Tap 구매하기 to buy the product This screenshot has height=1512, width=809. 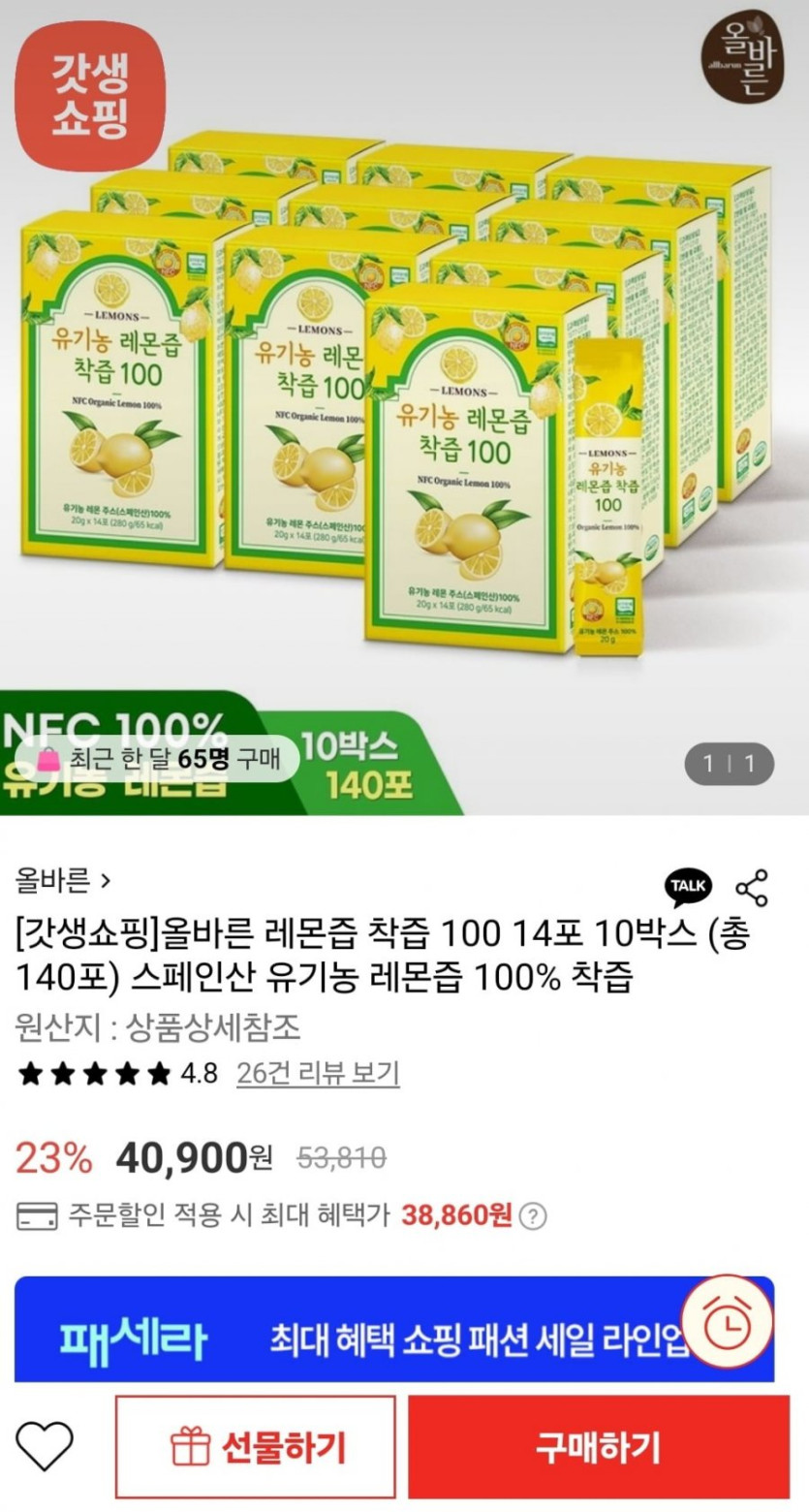click(x=598, y=1448)
